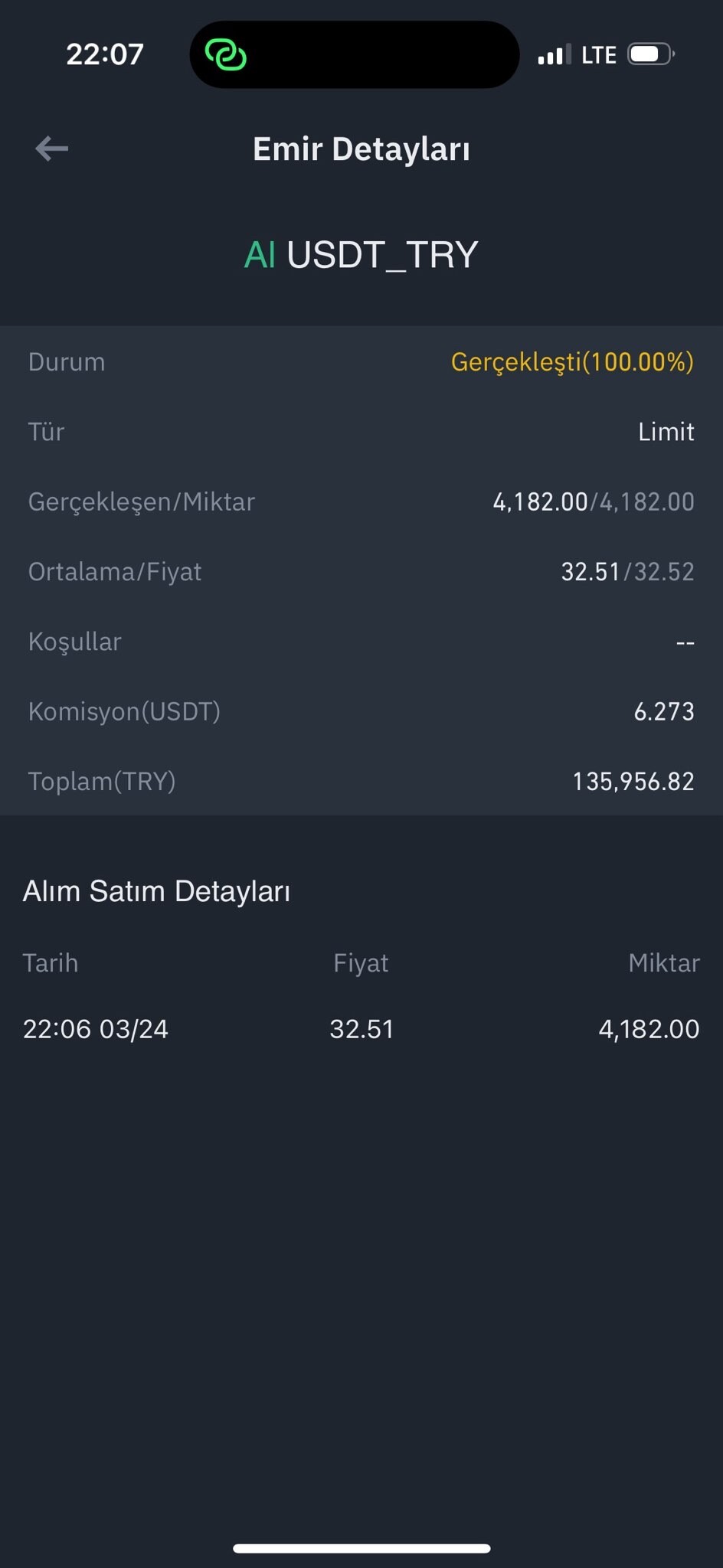Go back from Emir Detayları
This screenshot has height=1568, width=723.
click(52, 149)
